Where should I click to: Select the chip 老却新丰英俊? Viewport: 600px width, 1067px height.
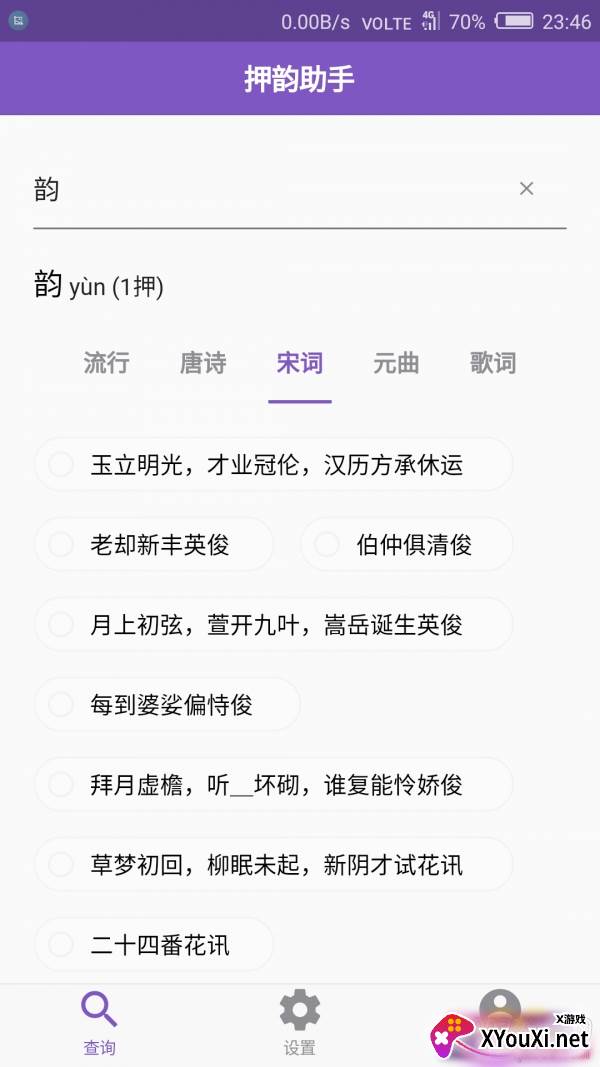click(x=155, y=545)
